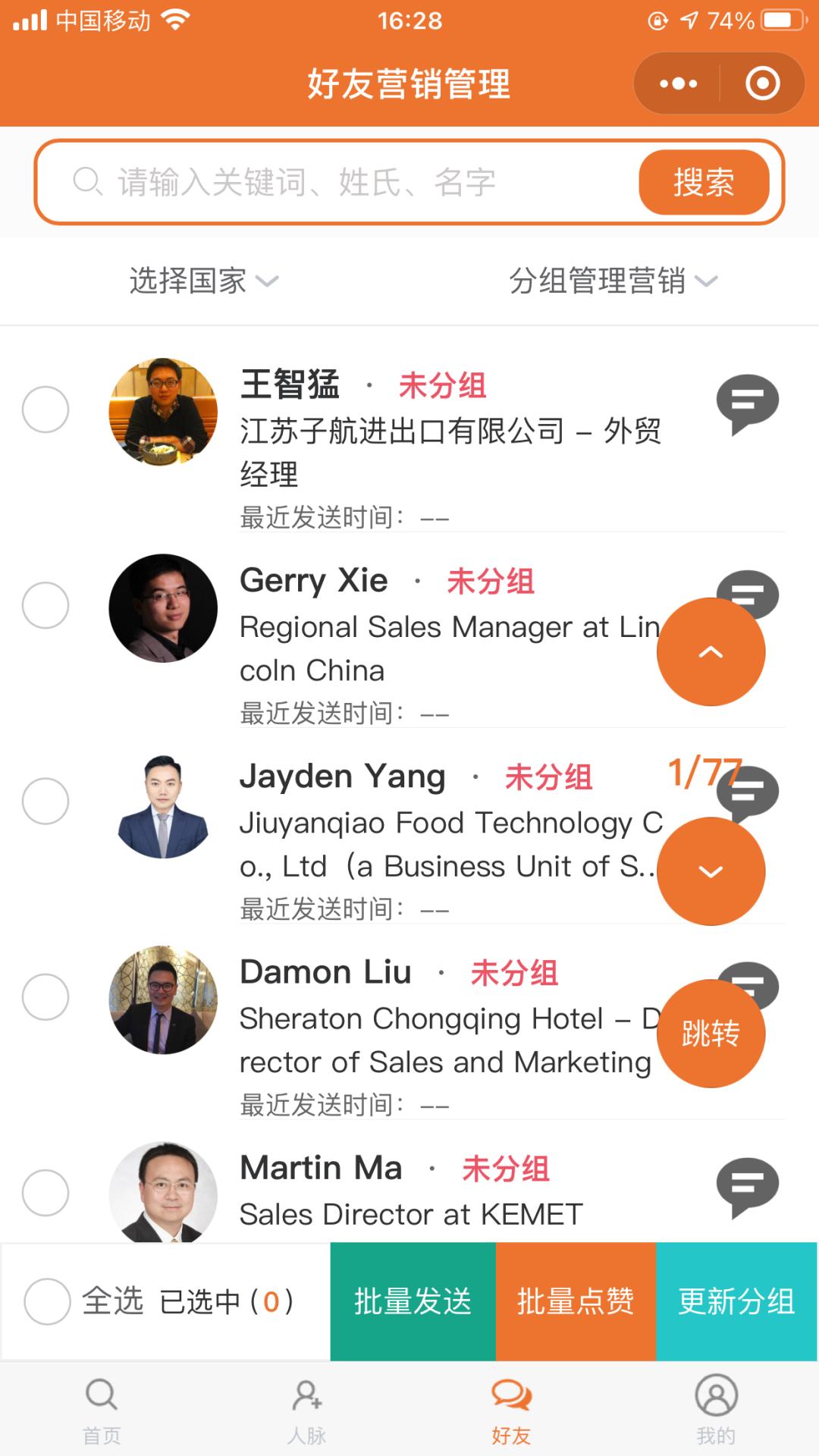Open the 我的 profile icon
The height and width of the screenshot is (1456, 819).
click(717, 1407)
